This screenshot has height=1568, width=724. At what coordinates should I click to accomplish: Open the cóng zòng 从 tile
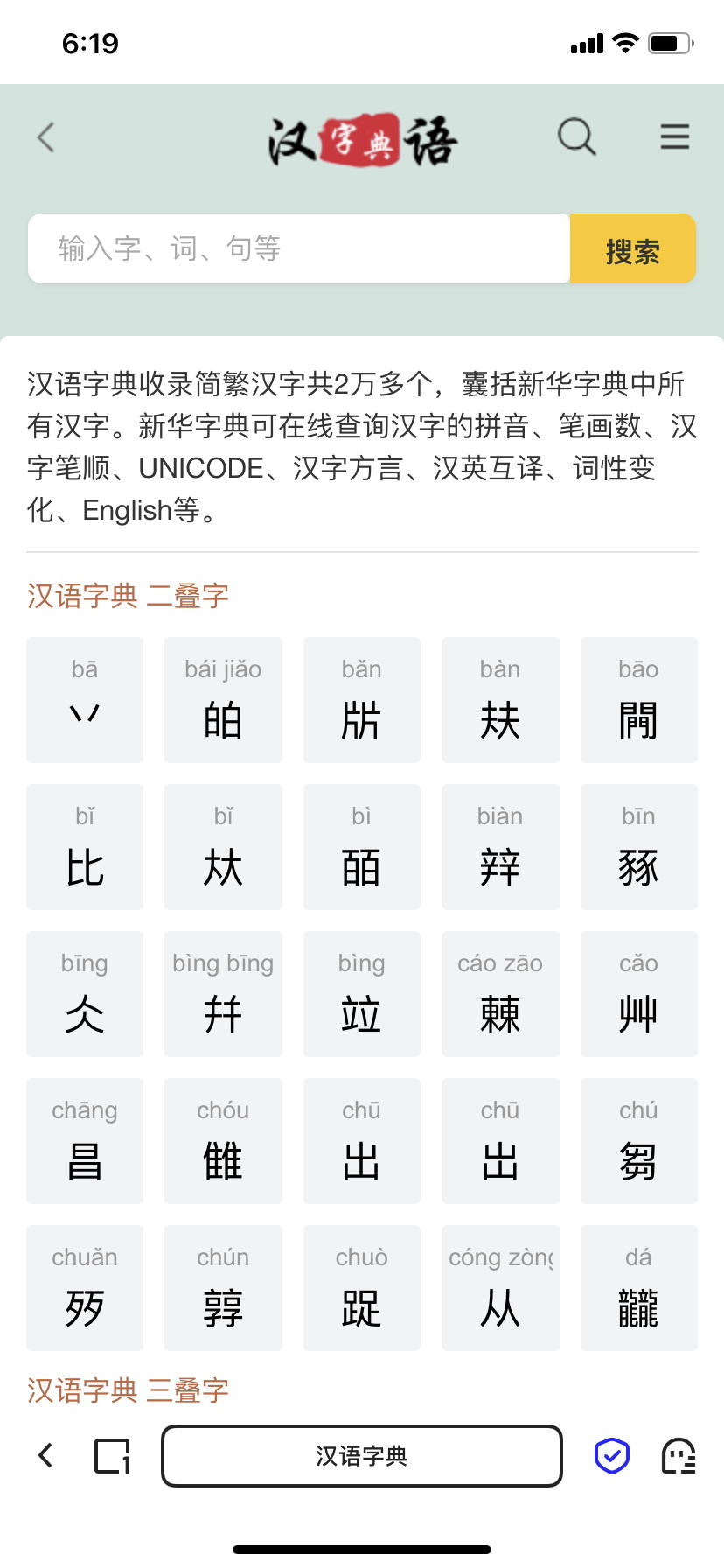click(500, 1288)
